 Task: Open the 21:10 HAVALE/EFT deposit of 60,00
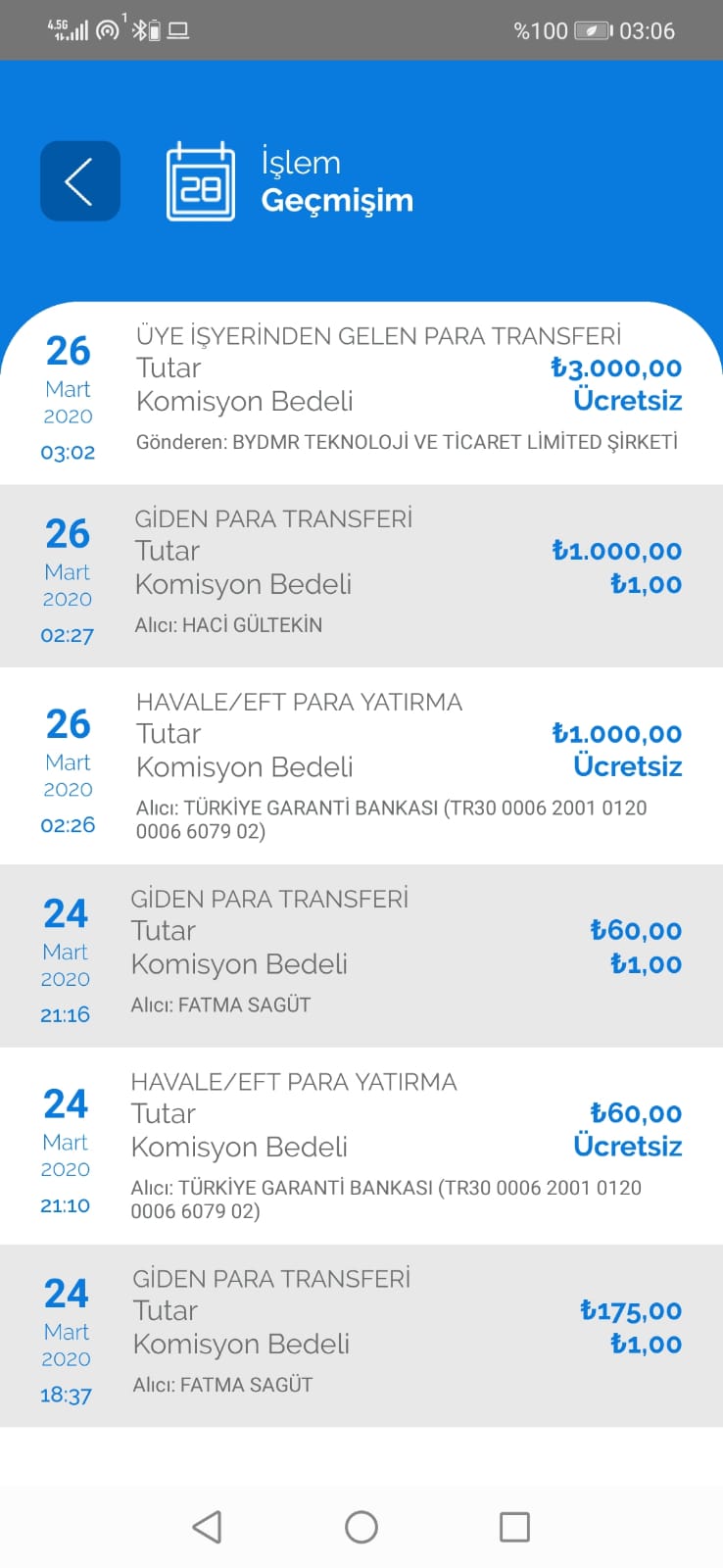[x=361, y=1147]
